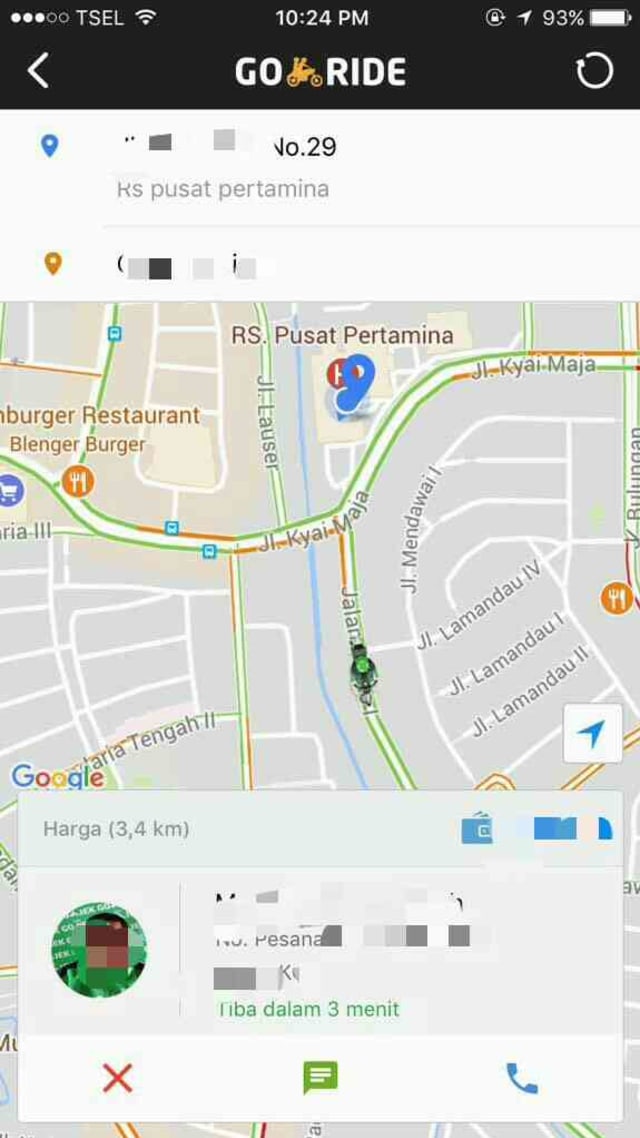Recenter map on my location
The width and height of the screenshot is (640, 1138).
[x=592, y=735]
